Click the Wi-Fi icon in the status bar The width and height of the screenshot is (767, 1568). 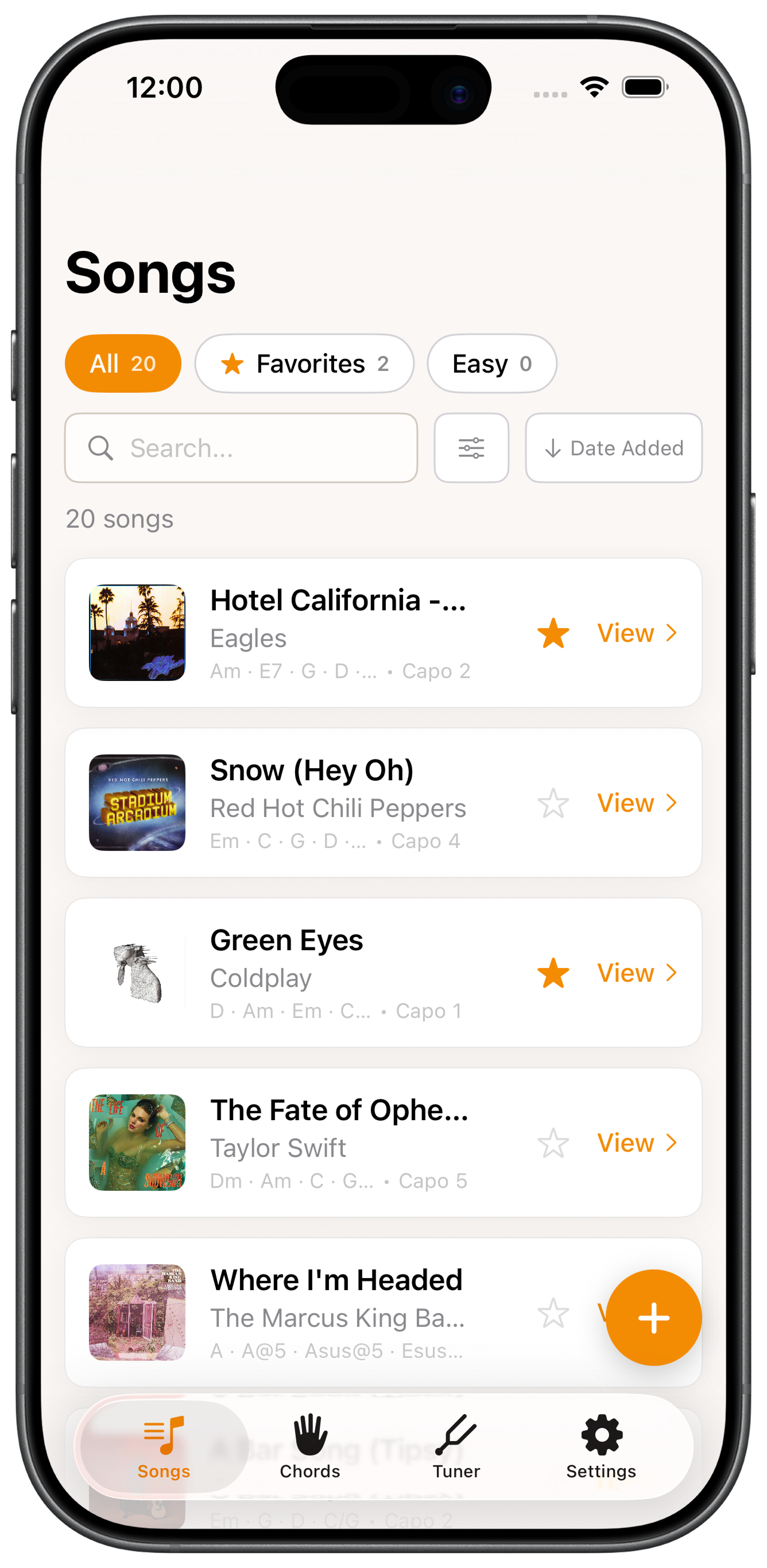tap(594, 87)
